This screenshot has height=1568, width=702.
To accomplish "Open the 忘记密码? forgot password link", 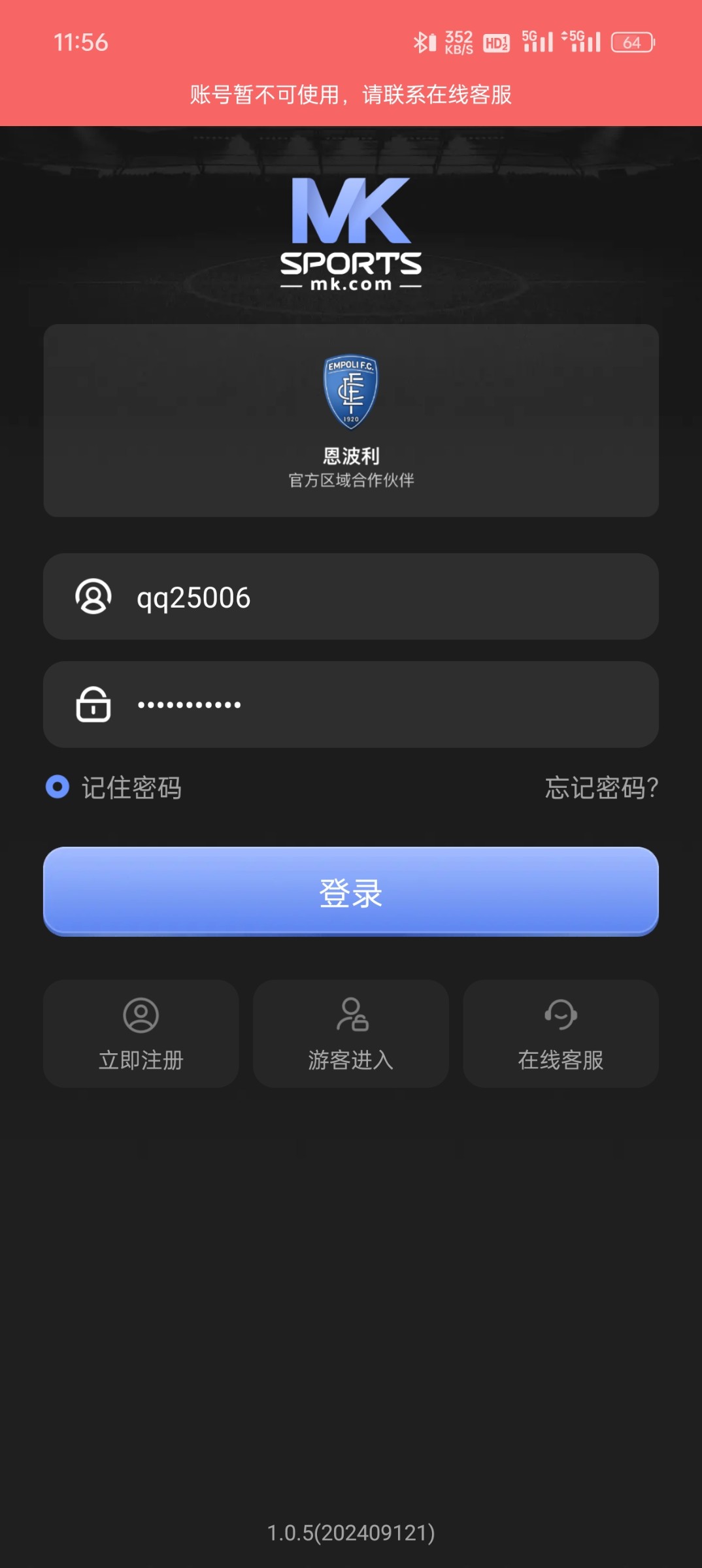I will click(601, 788).
